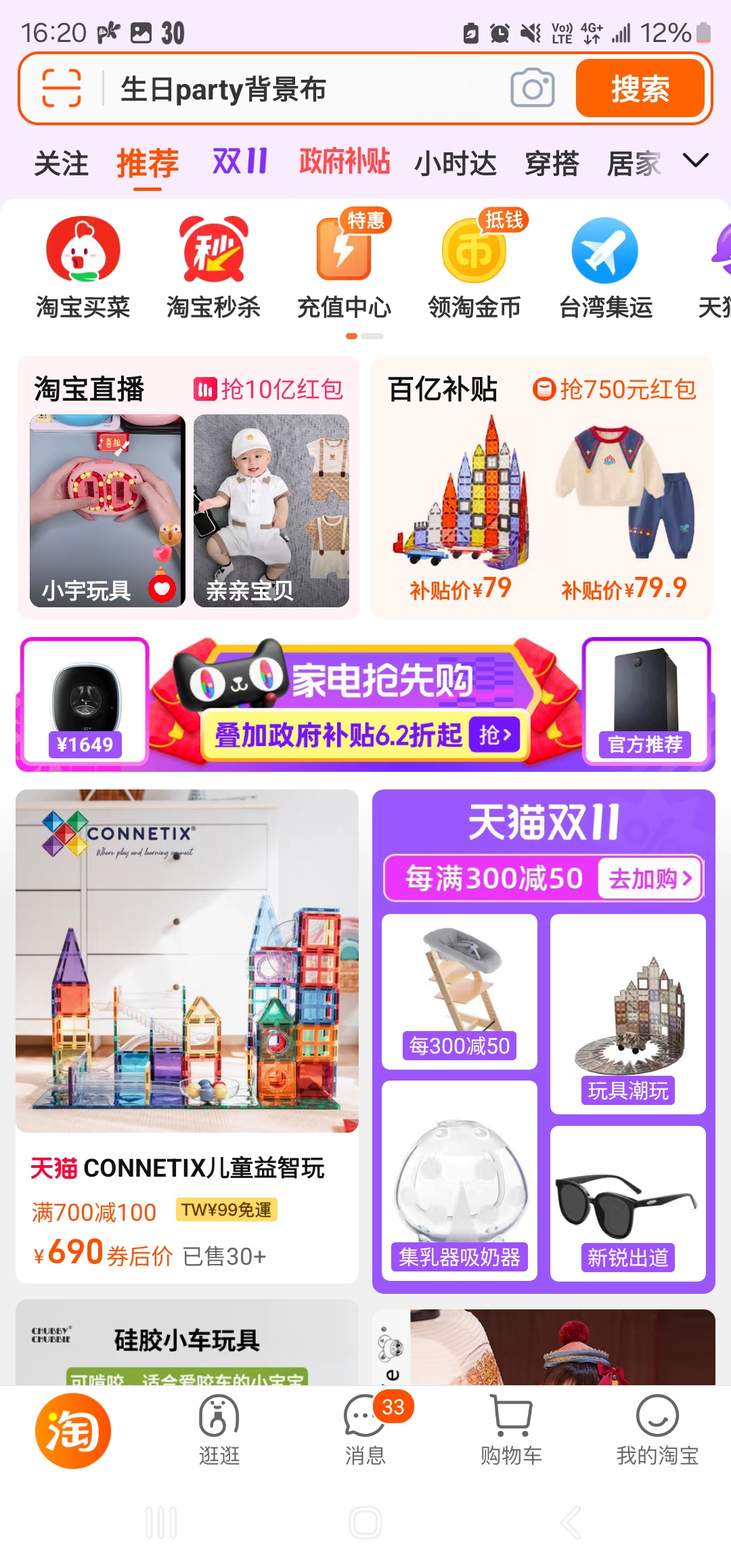Image resolution: width=731 pixels, height=1568 pixels.
Task: Tap the scan icon in the search bar
Action: coord(62,89)
